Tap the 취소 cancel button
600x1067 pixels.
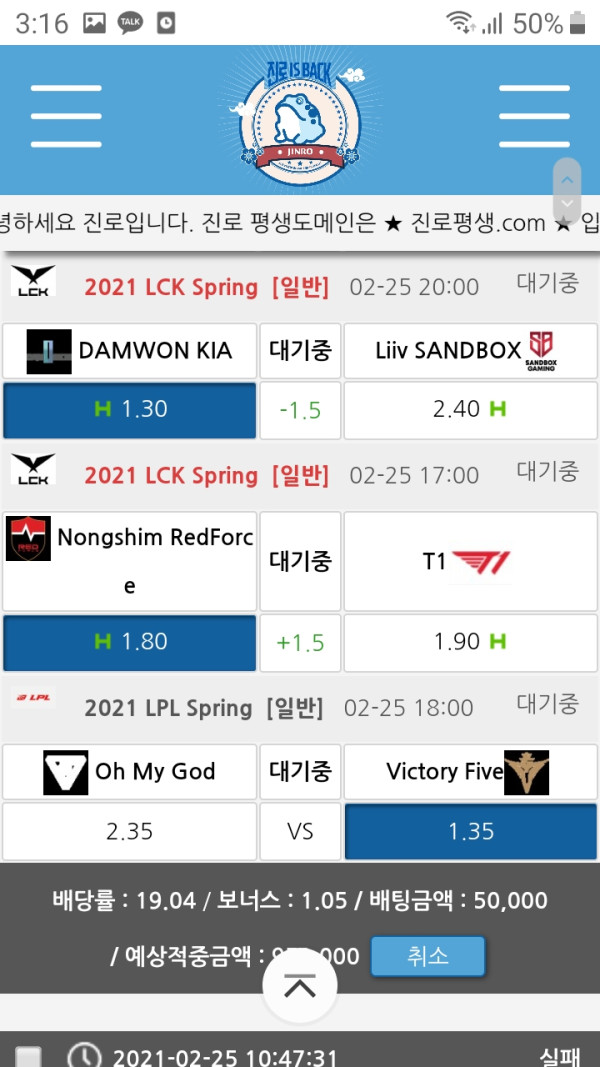(428, 956)
